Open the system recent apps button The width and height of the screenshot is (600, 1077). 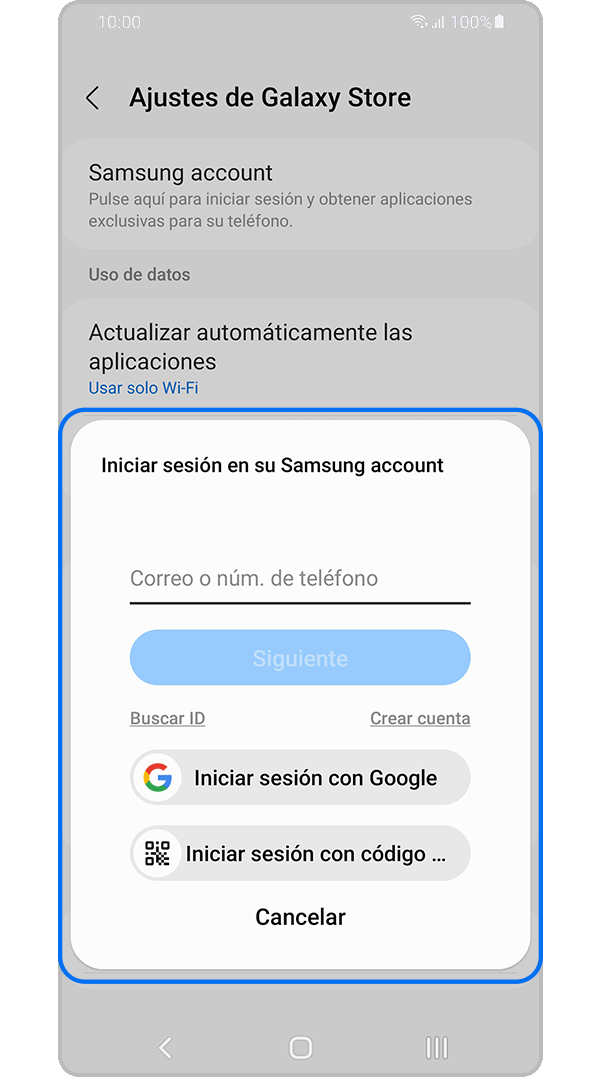[436, 1047]
